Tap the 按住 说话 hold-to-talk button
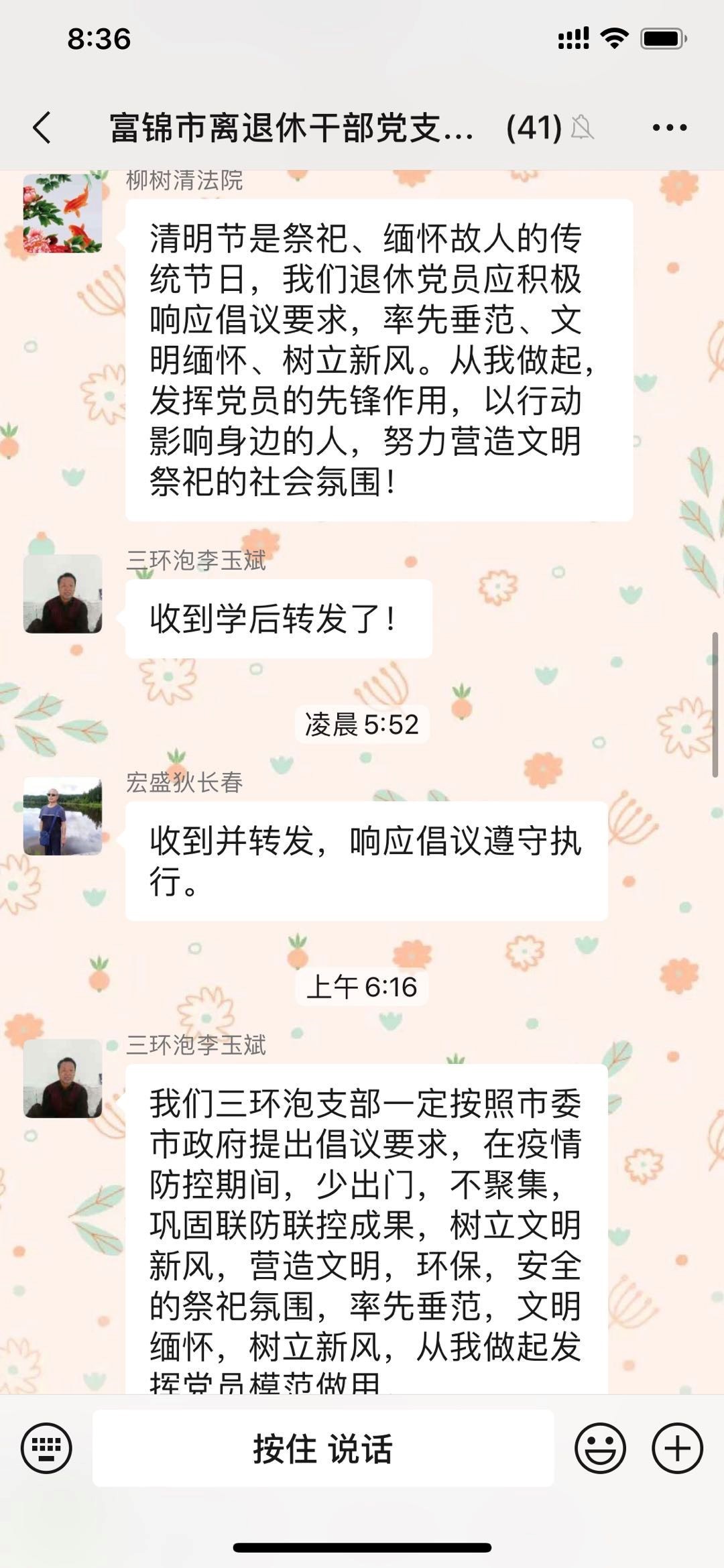Viewport: 724px width, 1568px height. coord(323,1448)
